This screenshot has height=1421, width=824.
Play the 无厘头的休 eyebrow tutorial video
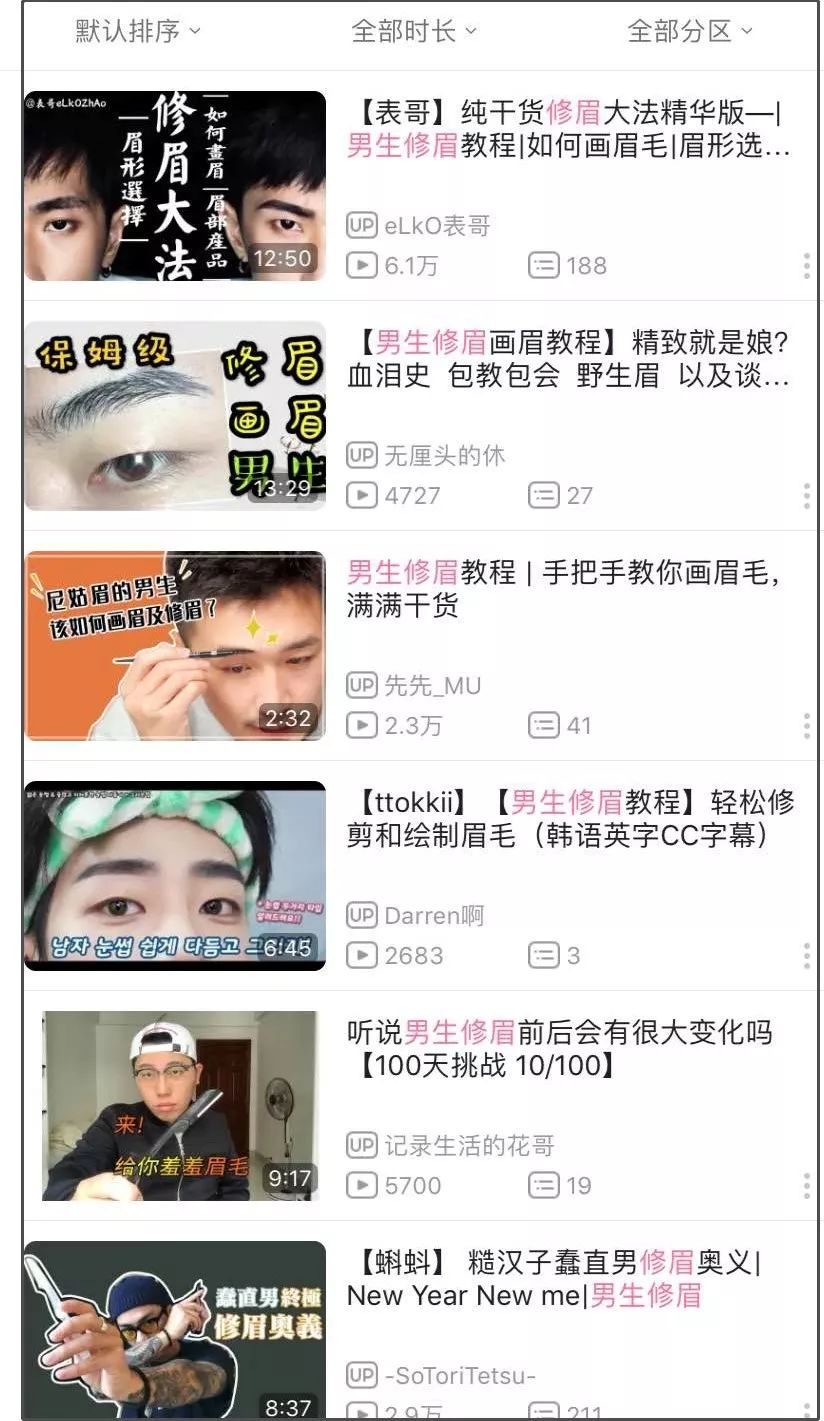[175, 416]
